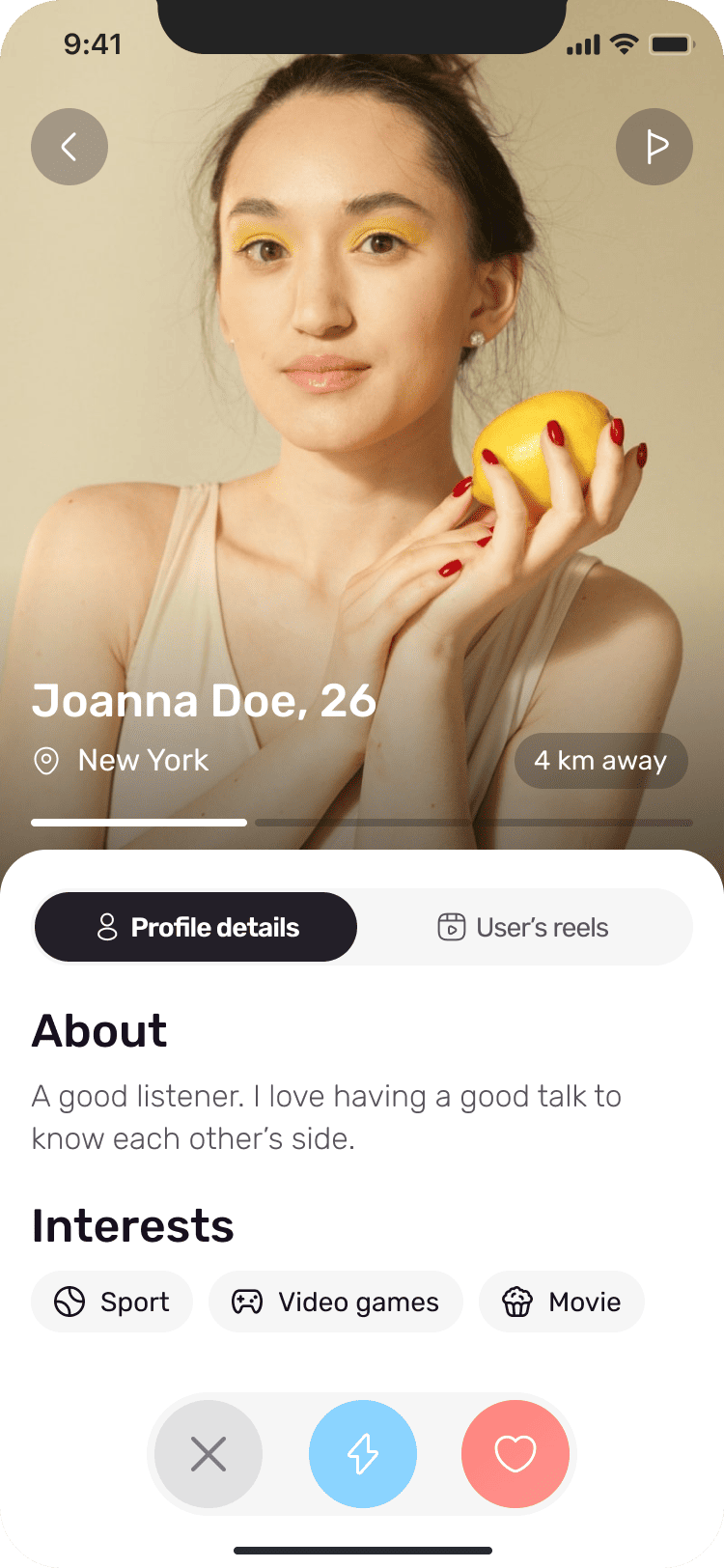Viewport: 724px width, 1568px height.
Task: Go back using the top-left arrow
Action: click(x=70, y=147)
